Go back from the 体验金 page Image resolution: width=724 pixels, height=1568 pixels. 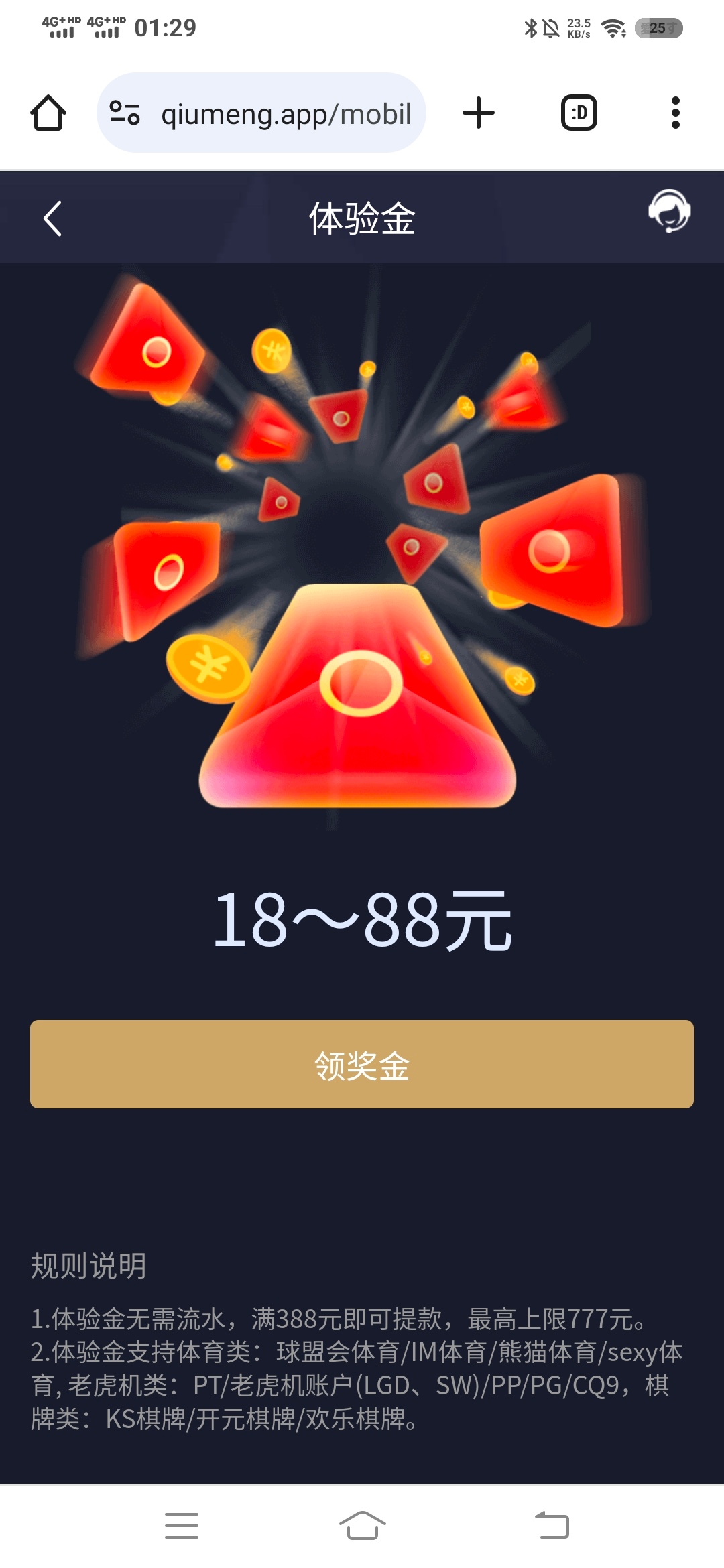pos(52,218)
